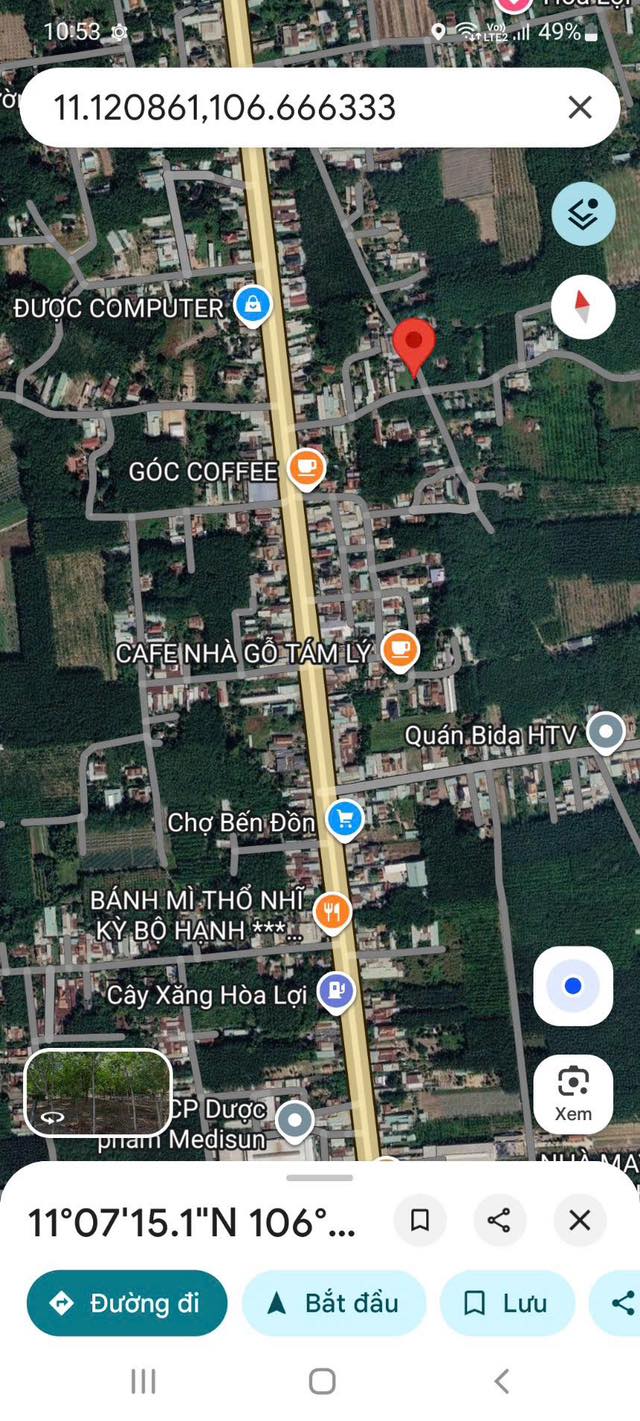Save this place with Lưu
The image size is (640, 1421).
pos(507,1303)
